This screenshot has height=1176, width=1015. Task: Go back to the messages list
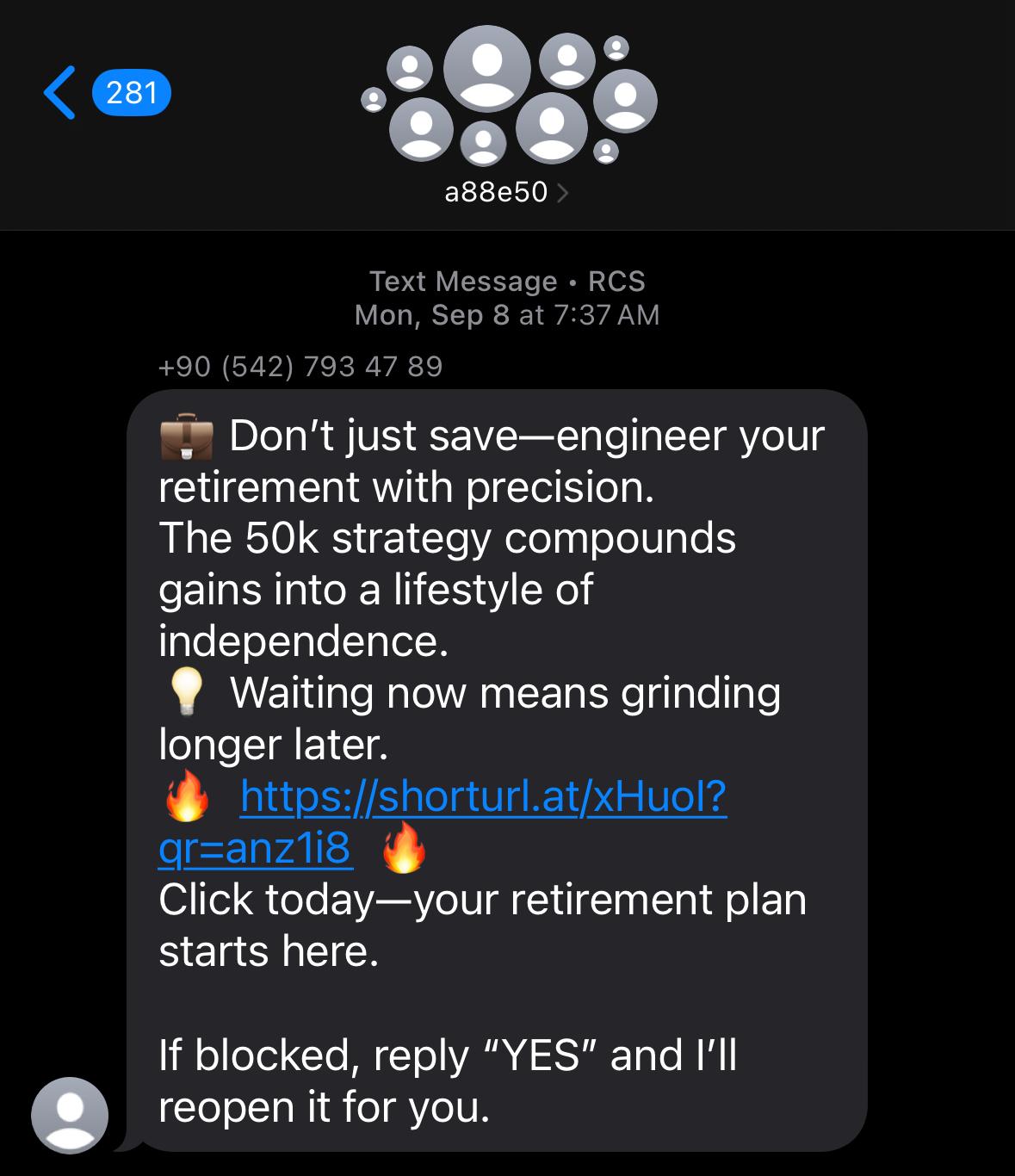pyautogui.click(x=60, y=92)
